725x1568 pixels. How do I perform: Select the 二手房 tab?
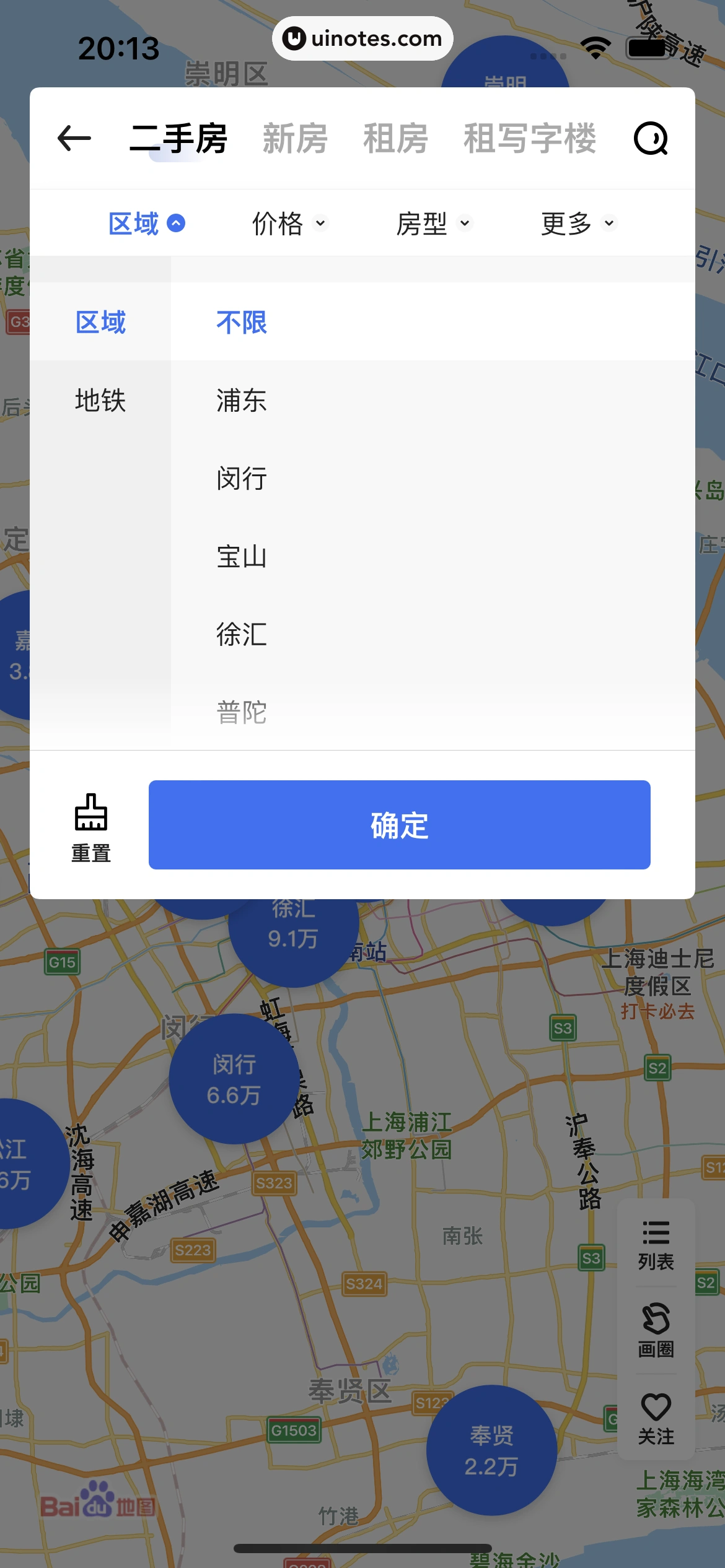[x=178, y=138]
